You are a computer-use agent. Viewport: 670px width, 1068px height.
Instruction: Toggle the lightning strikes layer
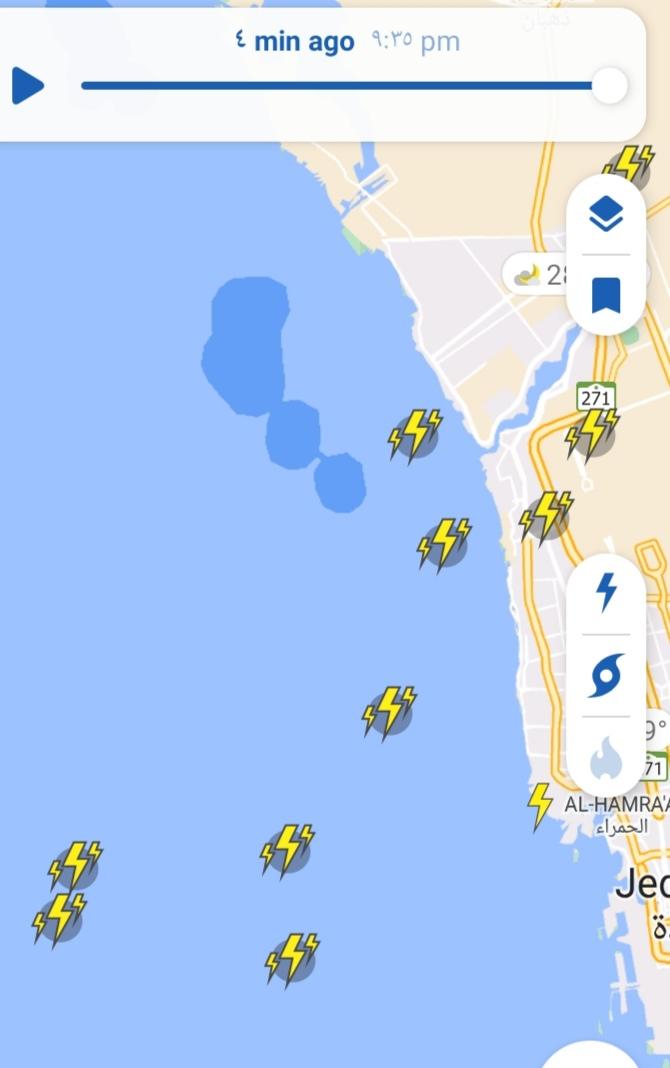606,592
